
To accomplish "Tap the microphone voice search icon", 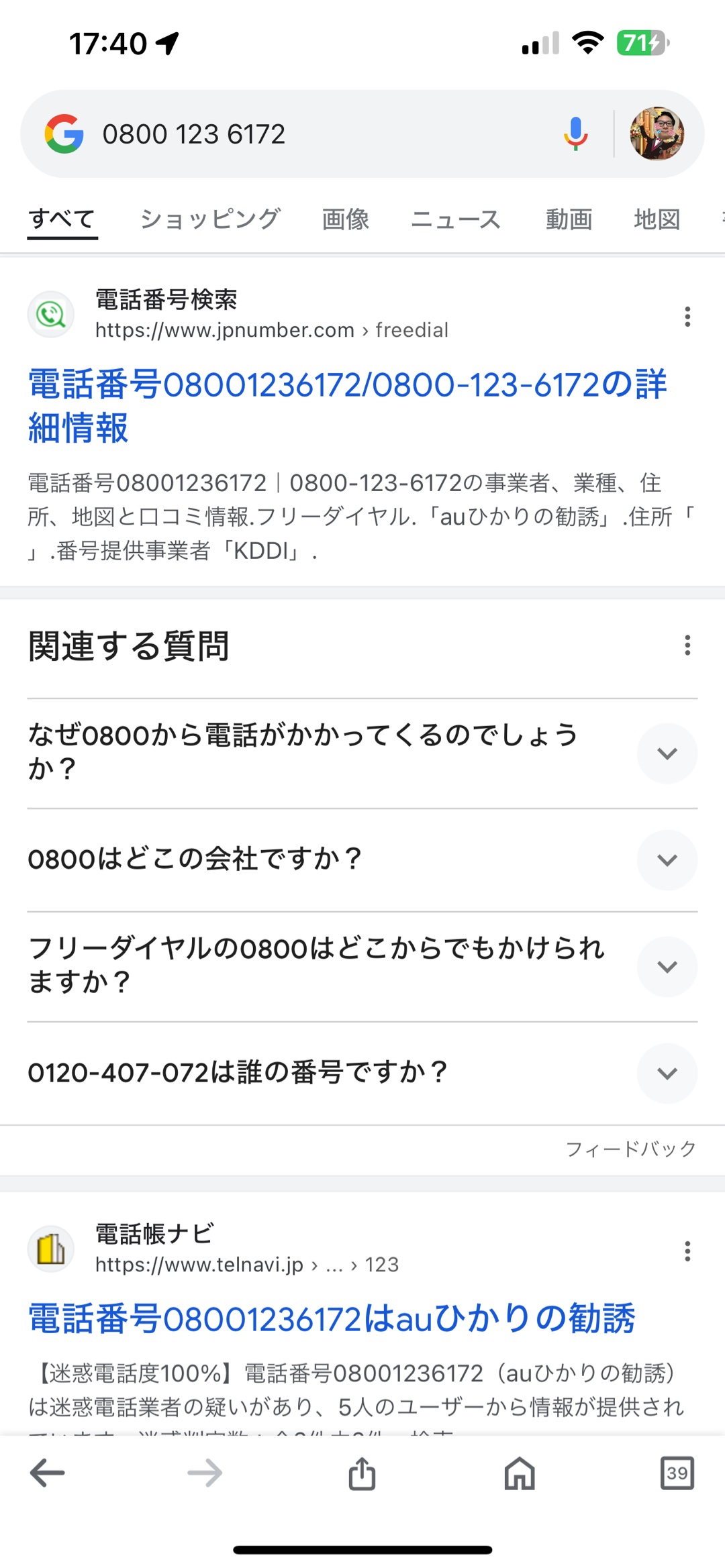I will (x=575, y=134).
